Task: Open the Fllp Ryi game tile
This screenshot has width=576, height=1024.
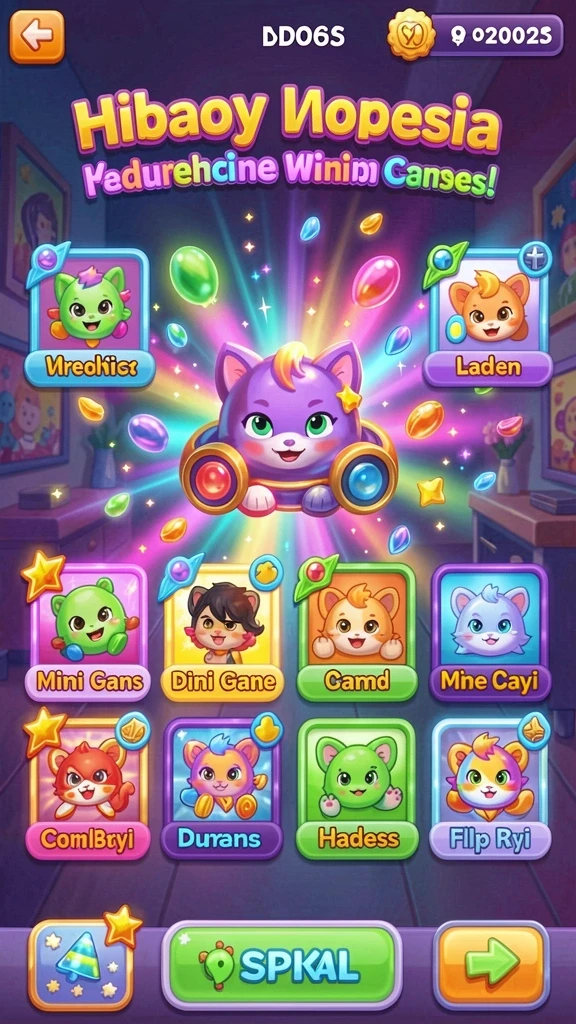Action: 490,789
